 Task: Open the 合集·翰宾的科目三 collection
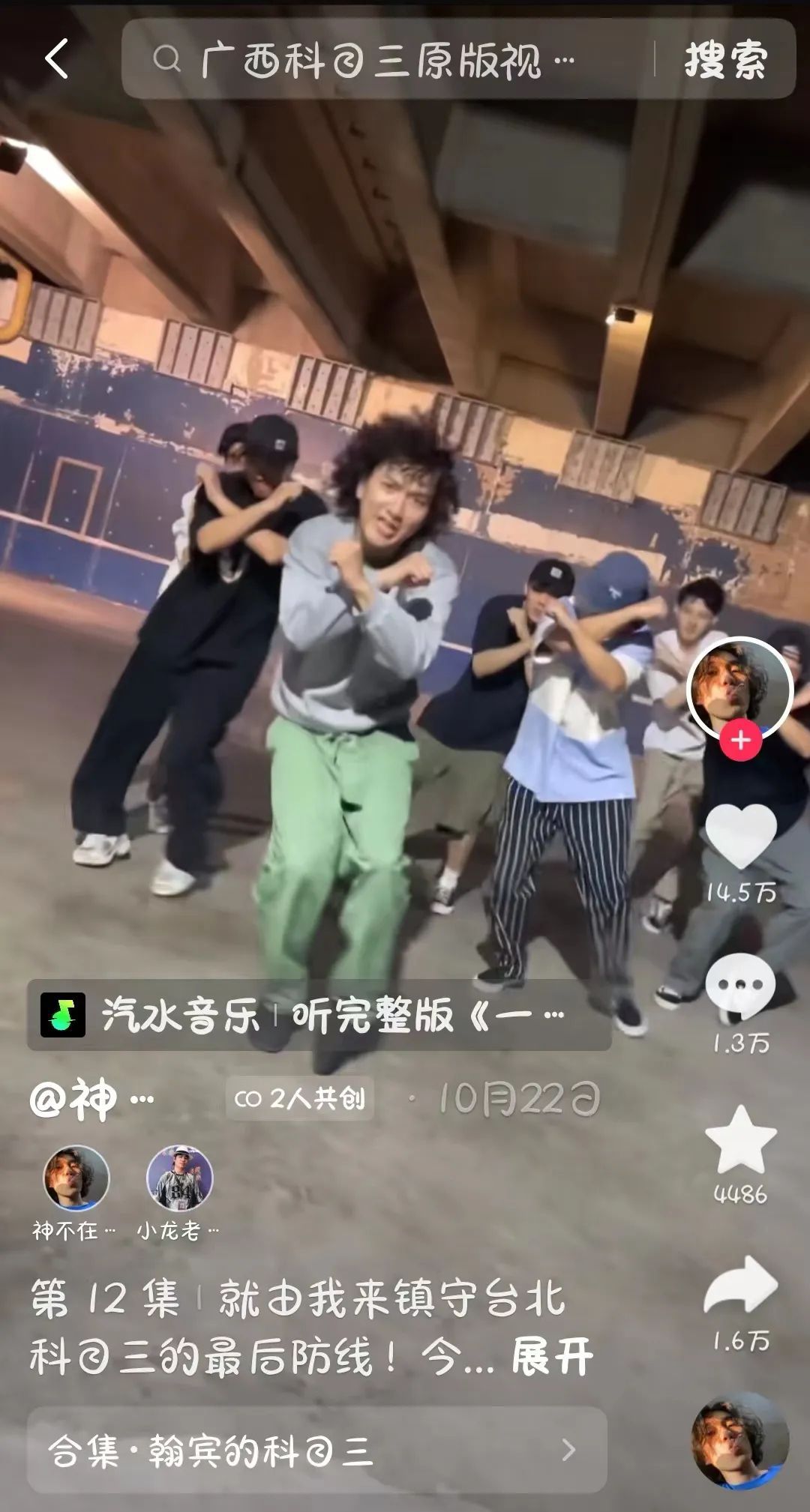pos(316,1449)
